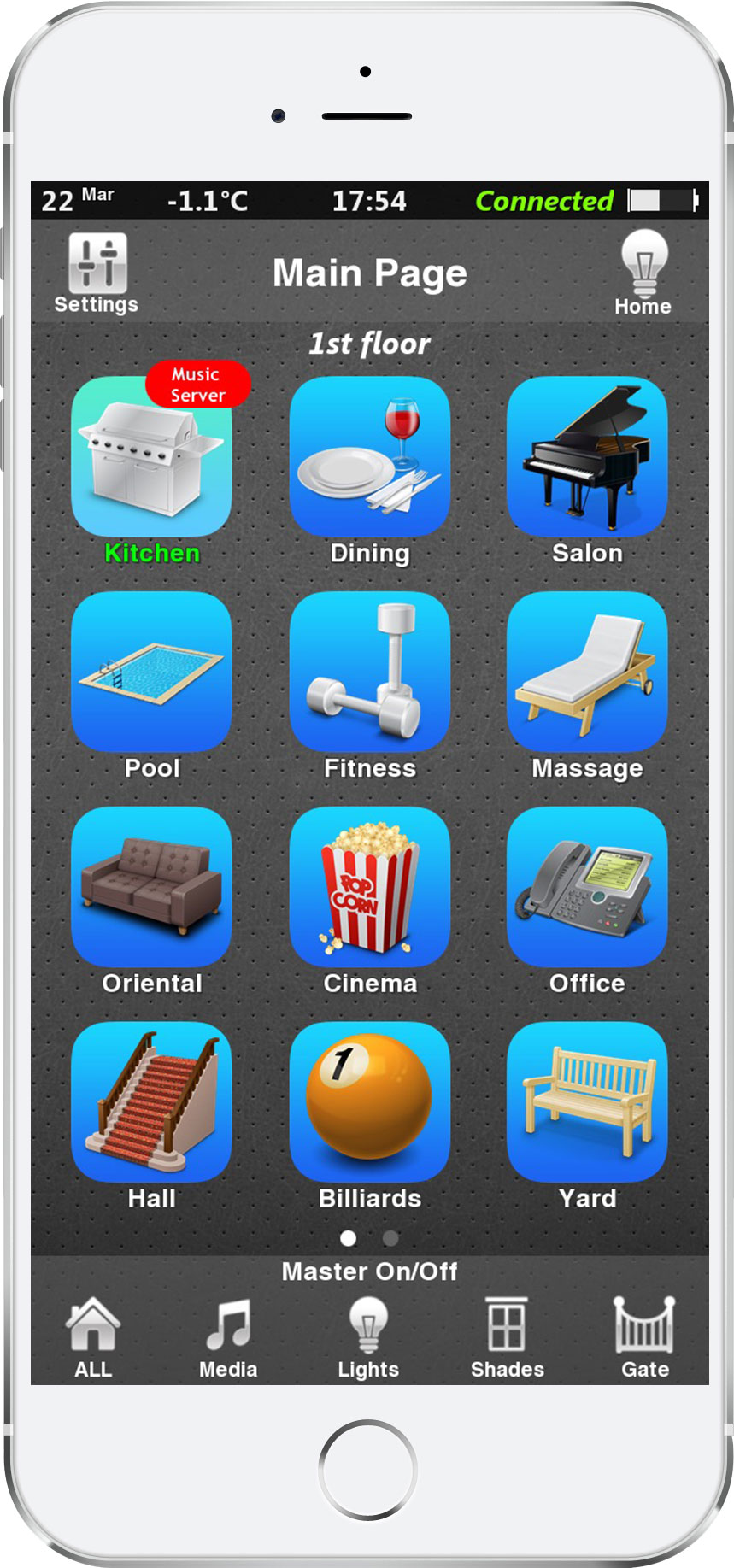Select the Cinema room
The width and height of the screenshot is (734, 1568).
point(369,888)
